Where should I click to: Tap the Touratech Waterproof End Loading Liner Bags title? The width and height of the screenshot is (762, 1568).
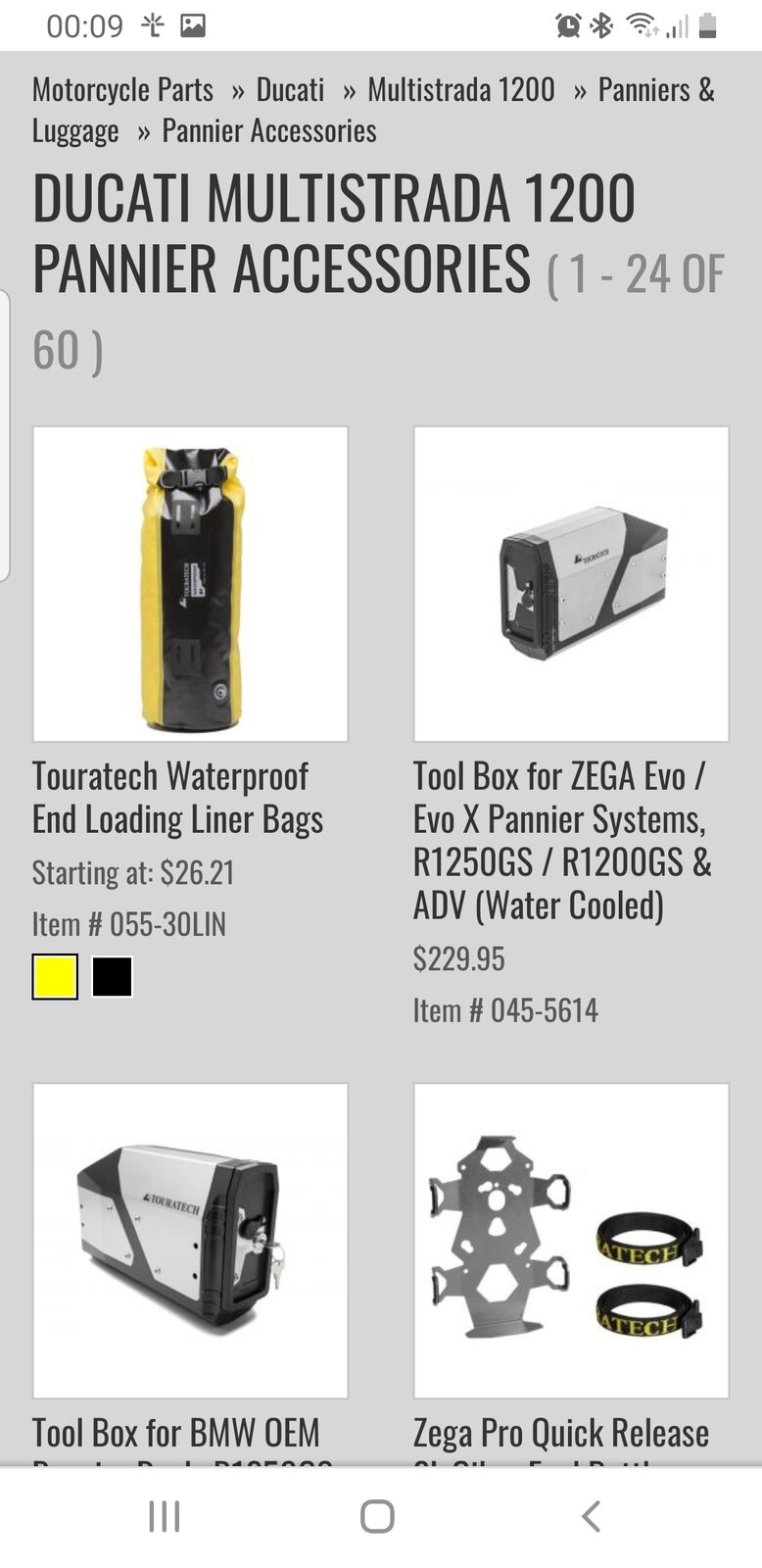coord(177,798)
